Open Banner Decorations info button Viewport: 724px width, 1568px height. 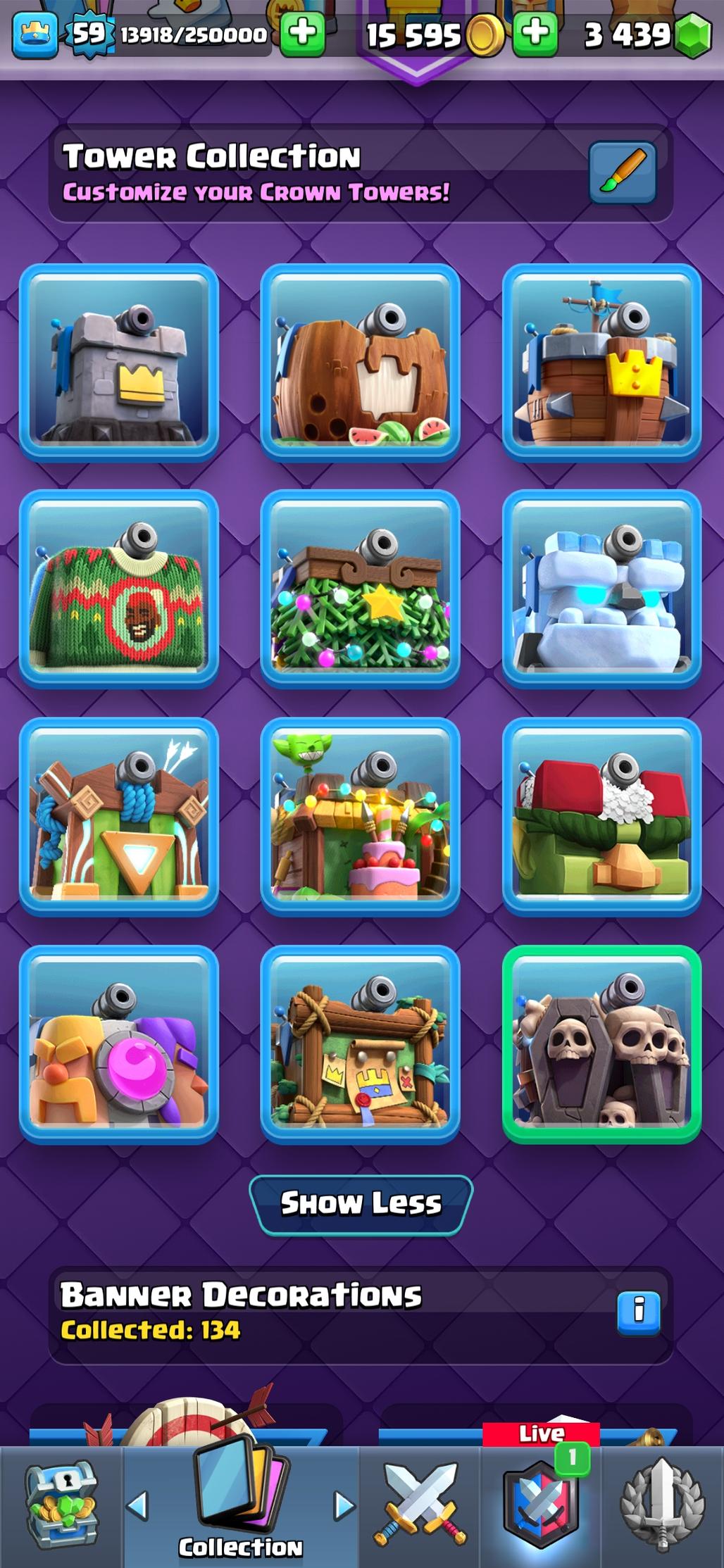(638, 1312)
